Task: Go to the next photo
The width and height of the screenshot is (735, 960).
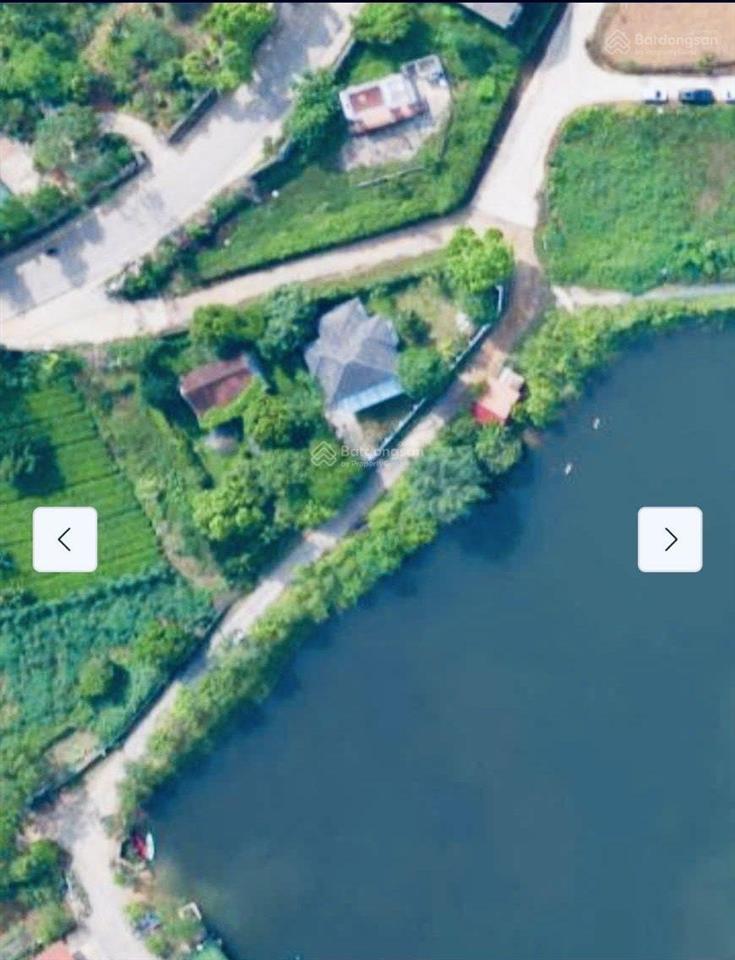Action: tap(670, 539)
